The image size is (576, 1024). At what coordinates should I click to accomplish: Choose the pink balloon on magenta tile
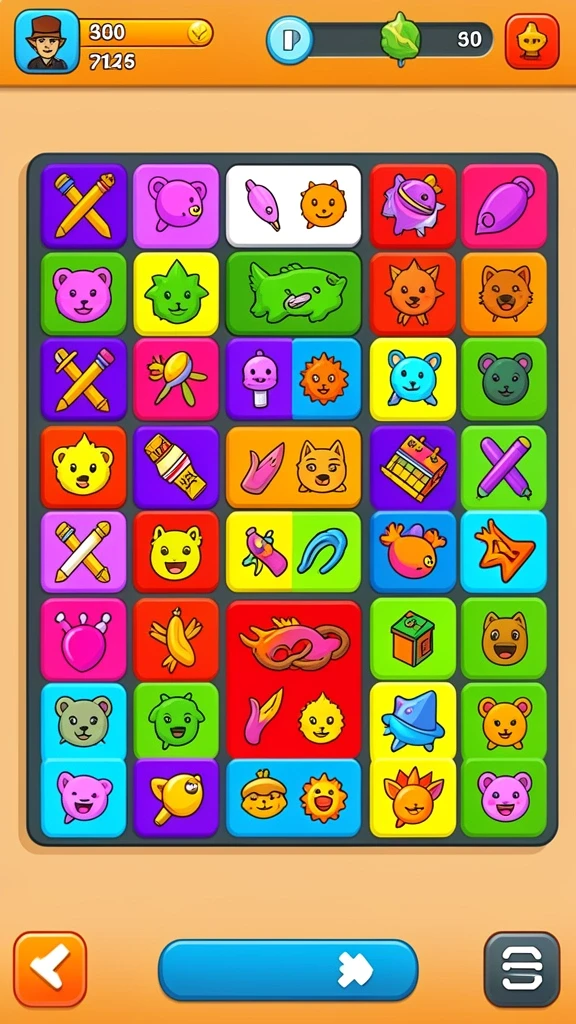tap(84, 639)
